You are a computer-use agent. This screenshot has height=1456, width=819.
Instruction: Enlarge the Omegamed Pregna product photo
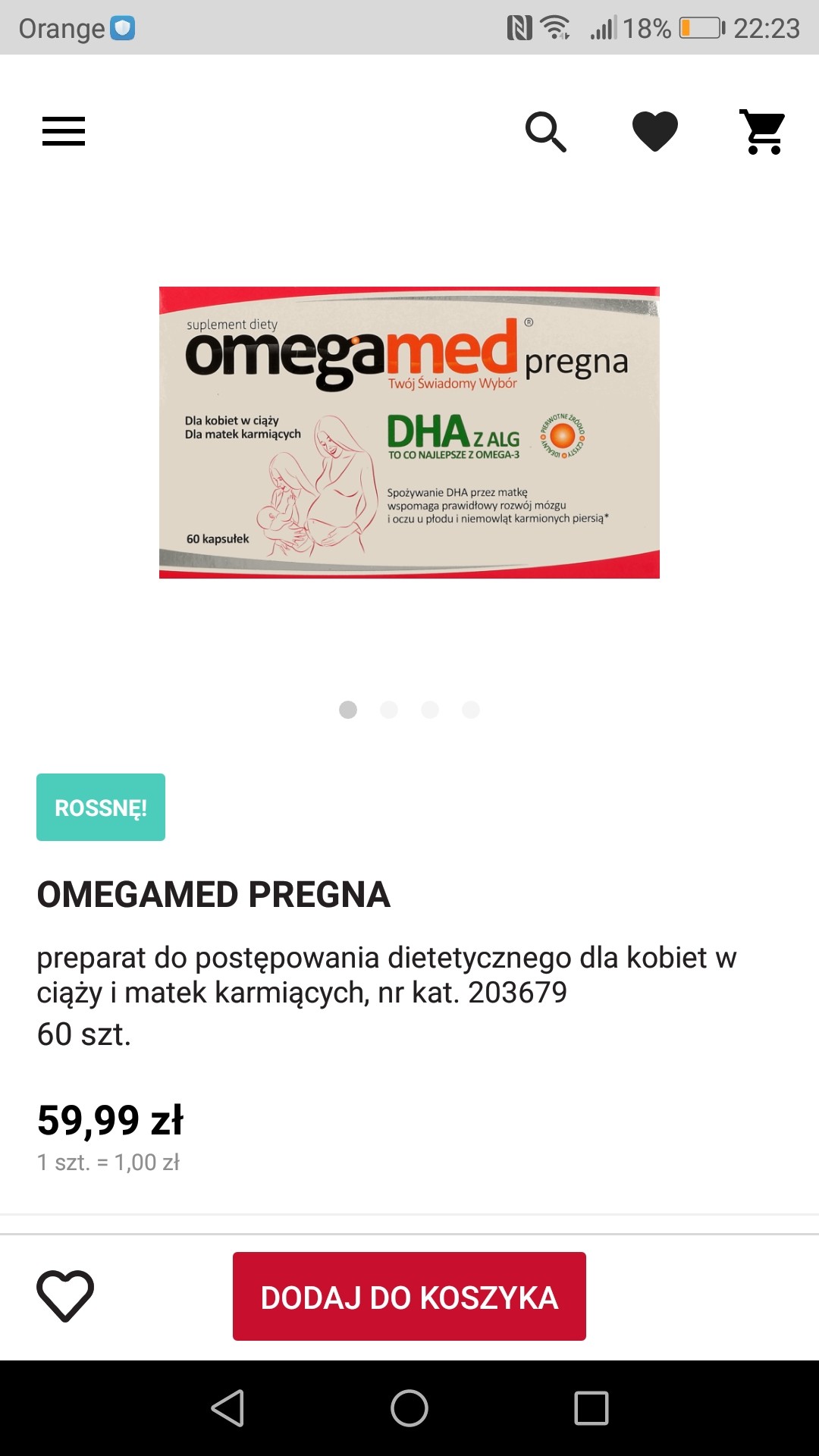coord(409,432)
